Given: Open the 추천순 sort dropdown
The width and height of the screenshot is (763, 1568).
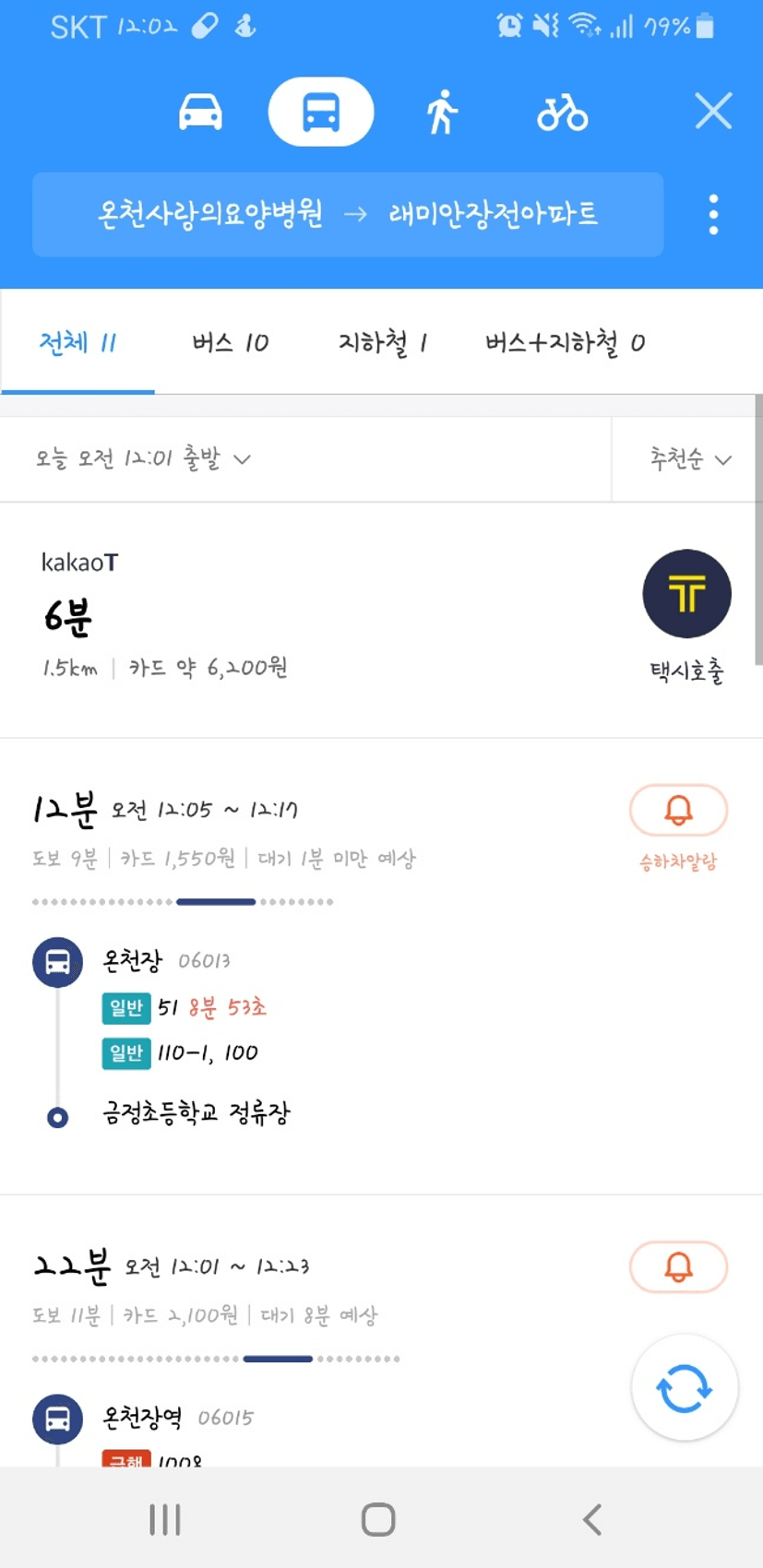Looking at the screenshot, I should pos(688,458).
